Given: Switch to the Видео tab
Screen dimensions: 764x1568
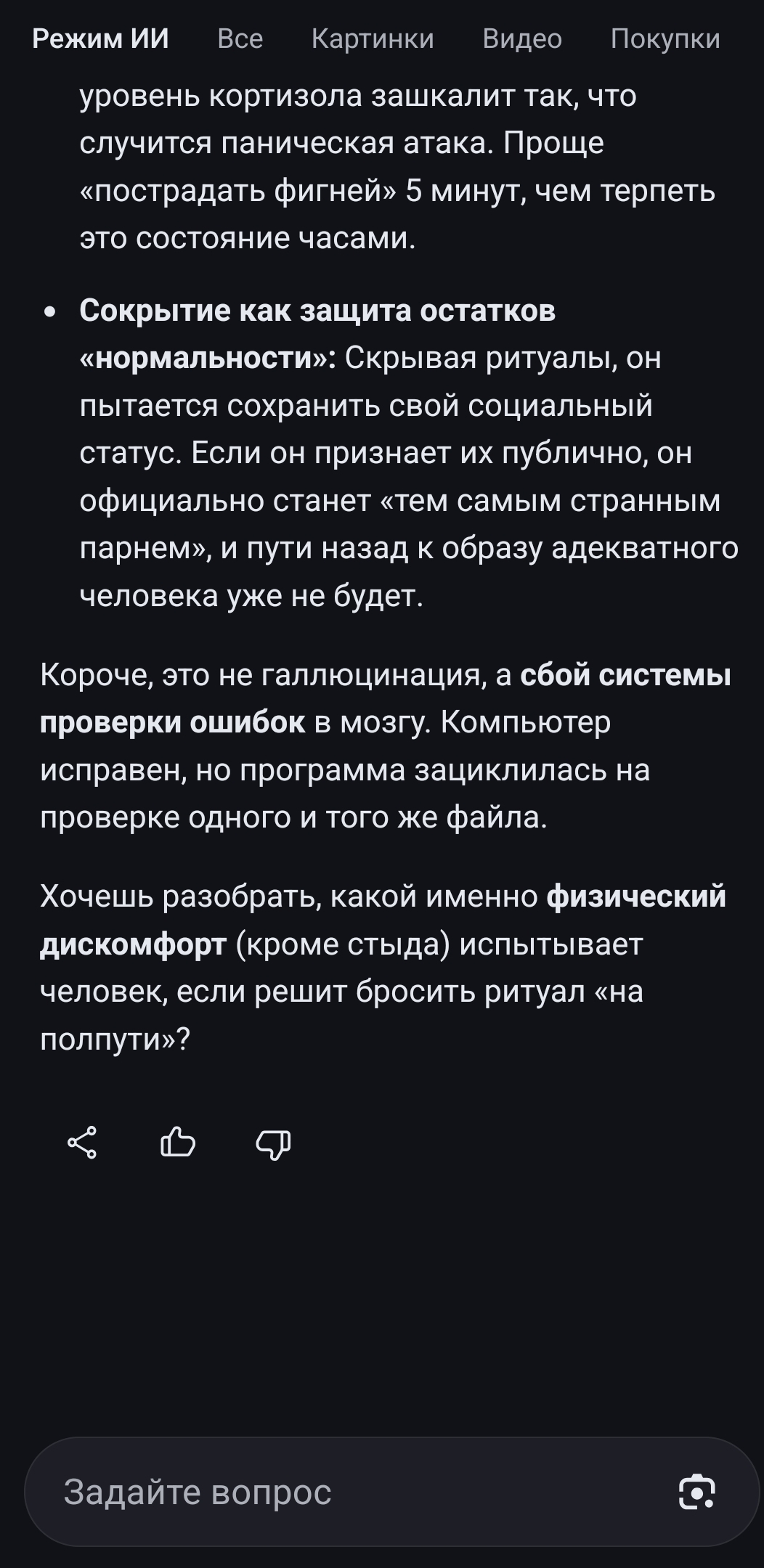Looking at the screenshot, I should 522,38.
